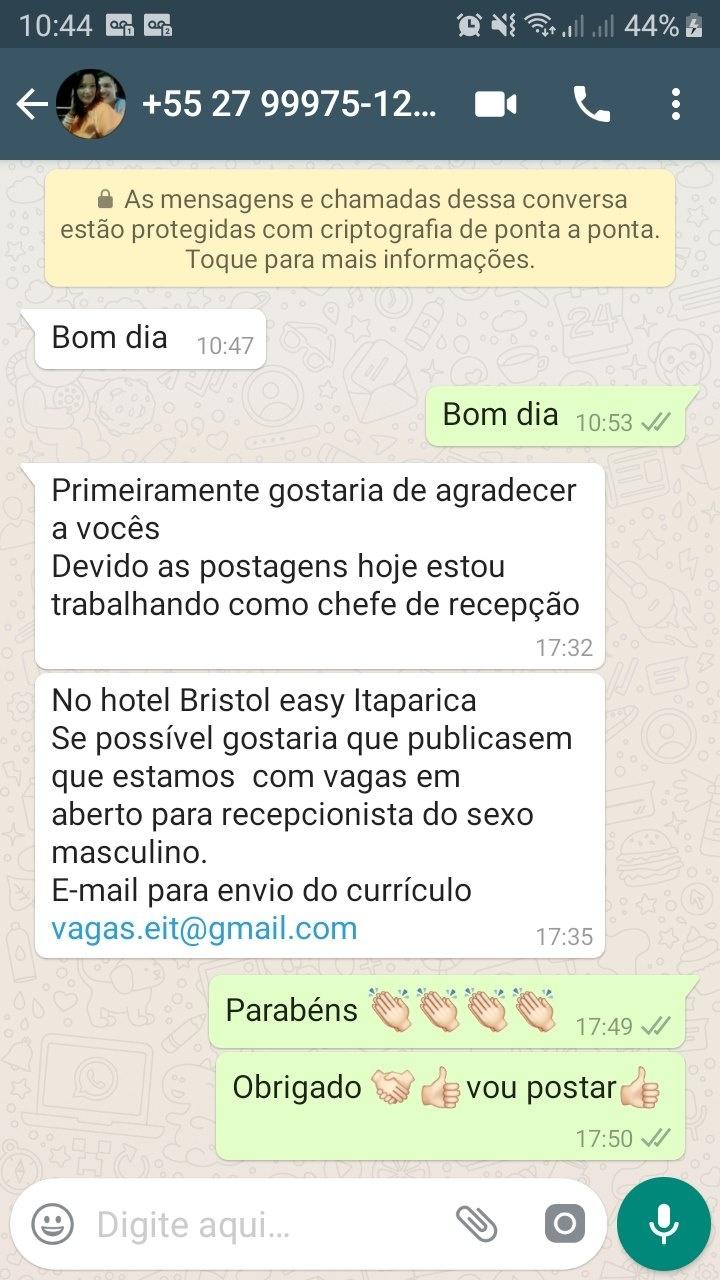This screenshot has height=1280, width=720.
Task: Open the emoji picker
Action: [x=52, y=1223]
